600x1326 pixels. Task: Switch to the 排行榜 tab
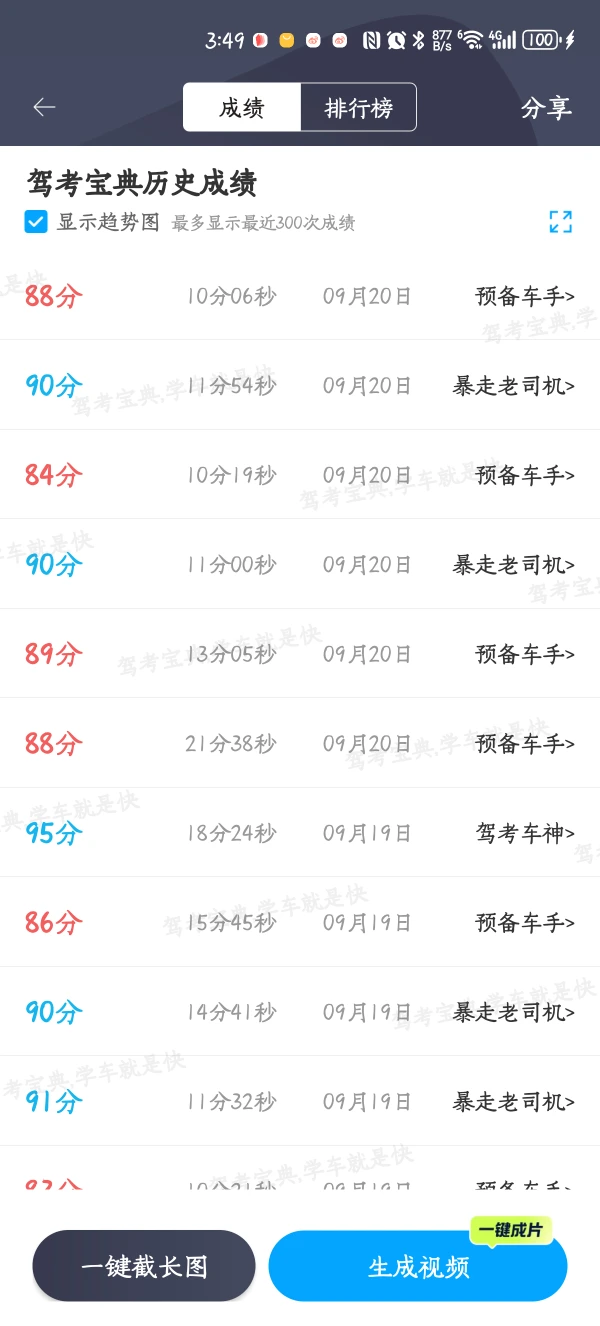click(x=358, y=108)
